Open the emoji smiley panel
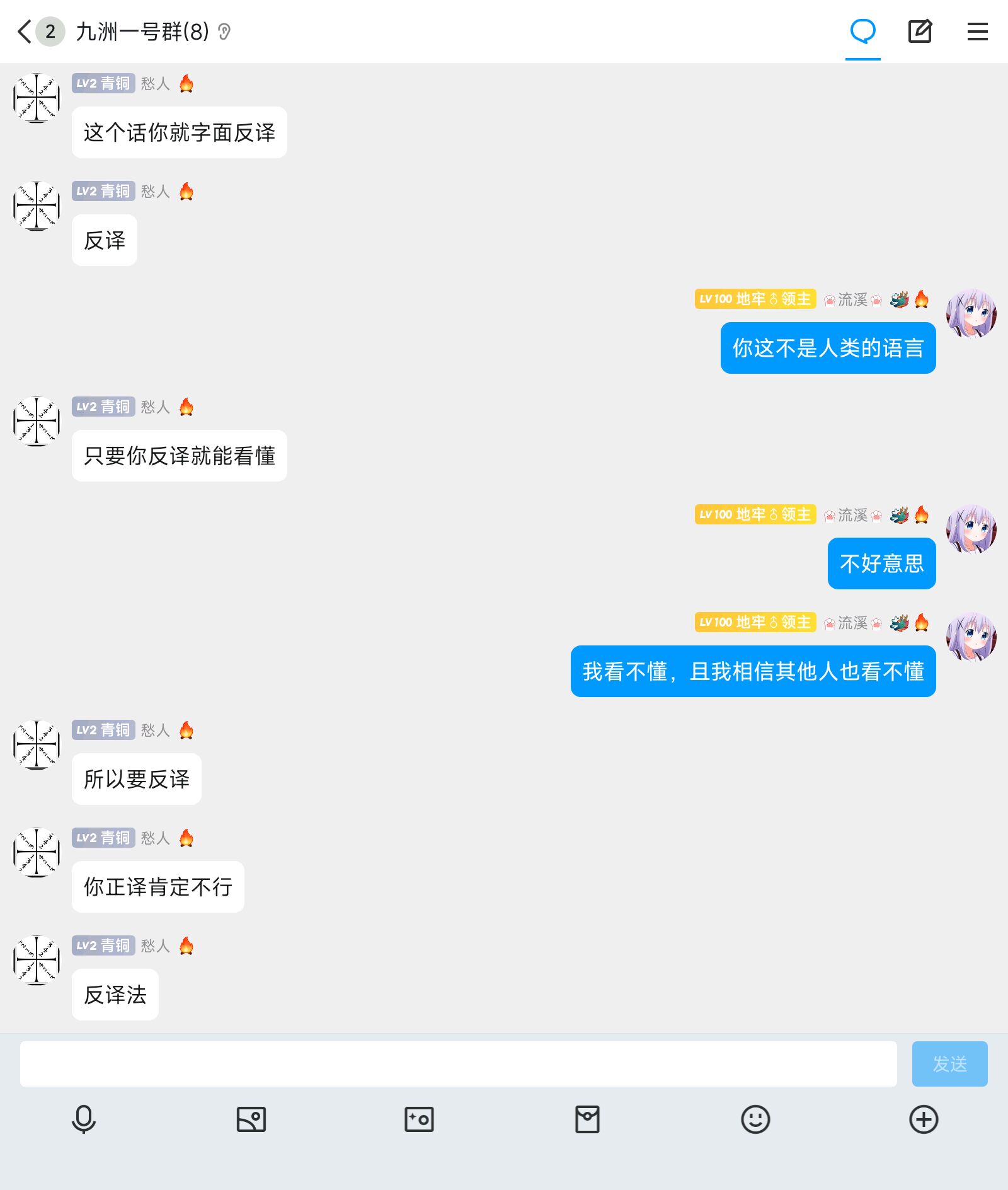Screen dimensions: 1008x1190 [x=755, y=1119]
